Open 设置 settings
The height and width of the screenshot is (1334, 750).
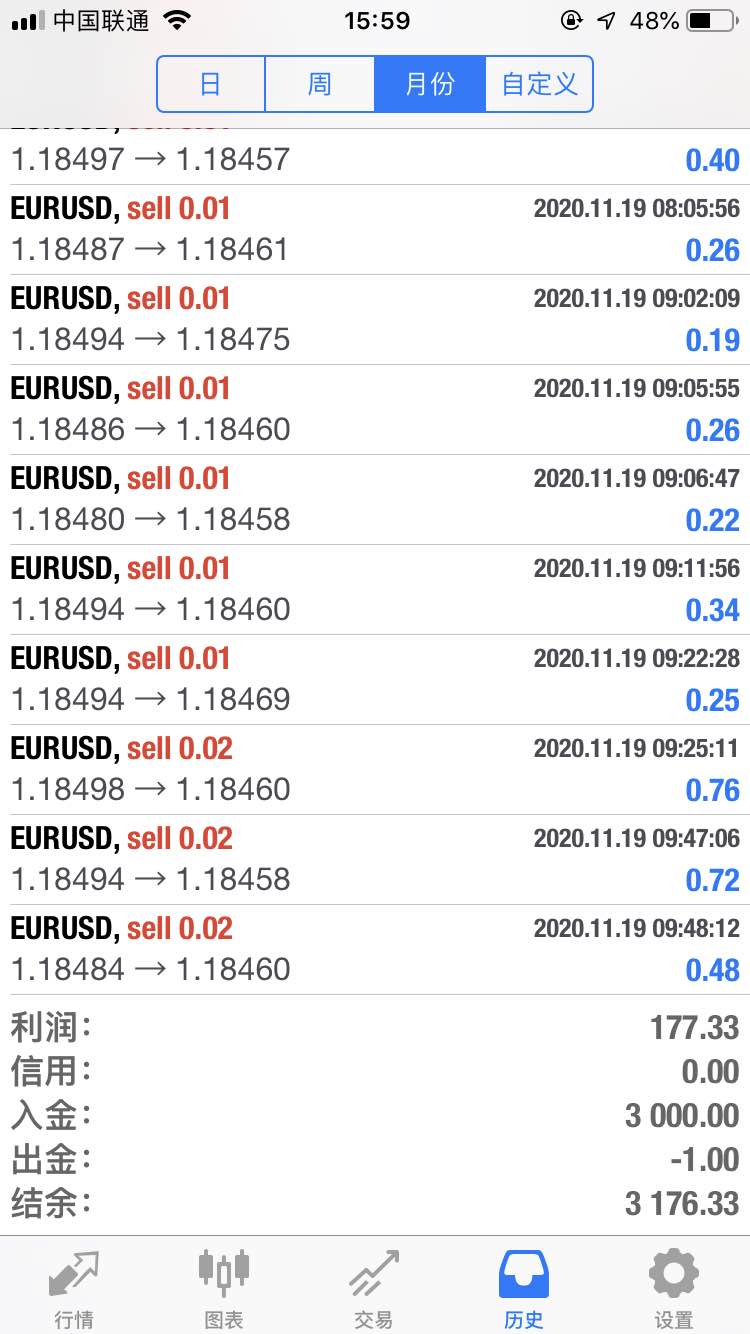tap(674, 1287)
